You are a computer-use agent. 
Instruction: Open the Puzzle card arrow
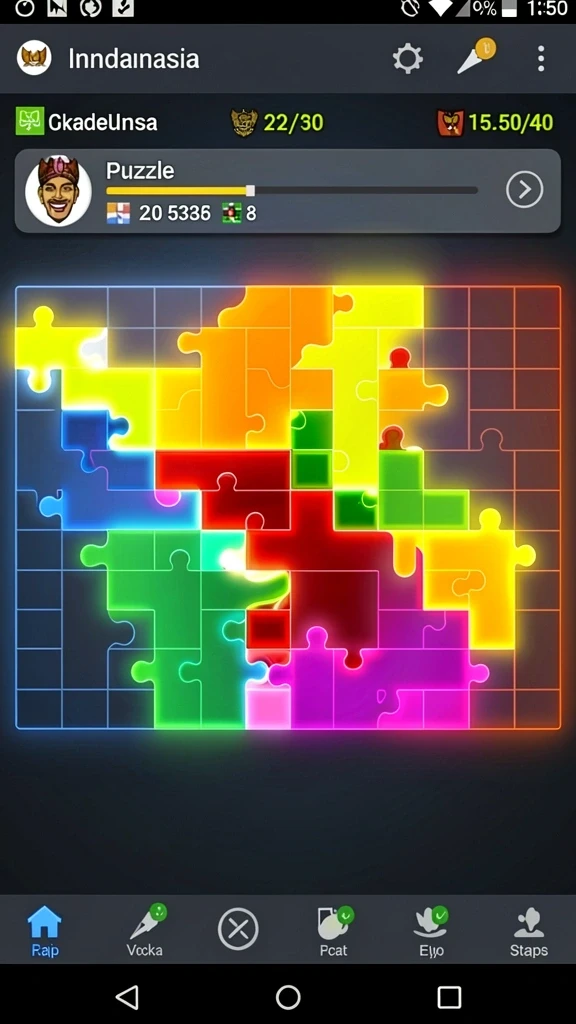(x=524, y=190)
